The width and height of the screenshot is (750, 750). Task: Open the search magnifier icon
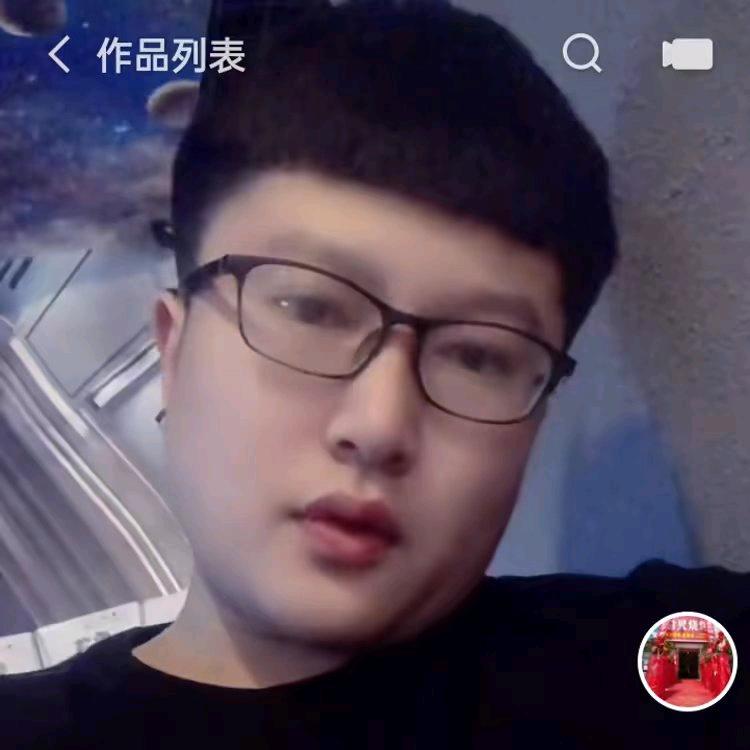click(x=581, y=54)
